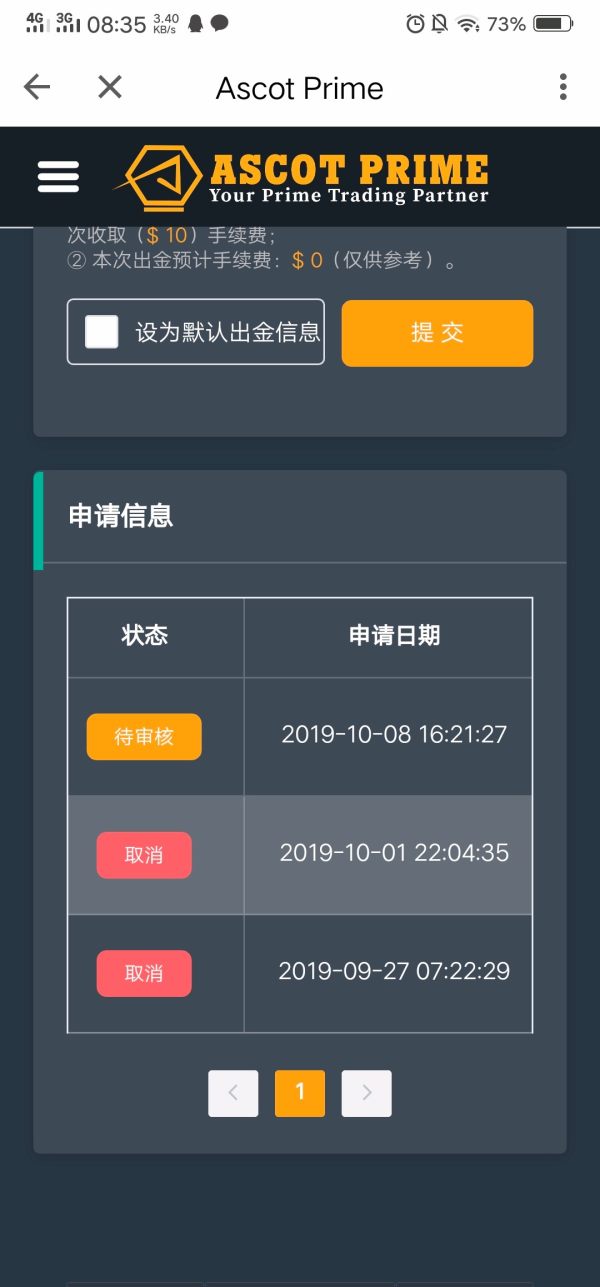Tap 取消 for the 2019-10-01 request
The height and width of the screenshot is (1287, 600).
pos(144,855)
